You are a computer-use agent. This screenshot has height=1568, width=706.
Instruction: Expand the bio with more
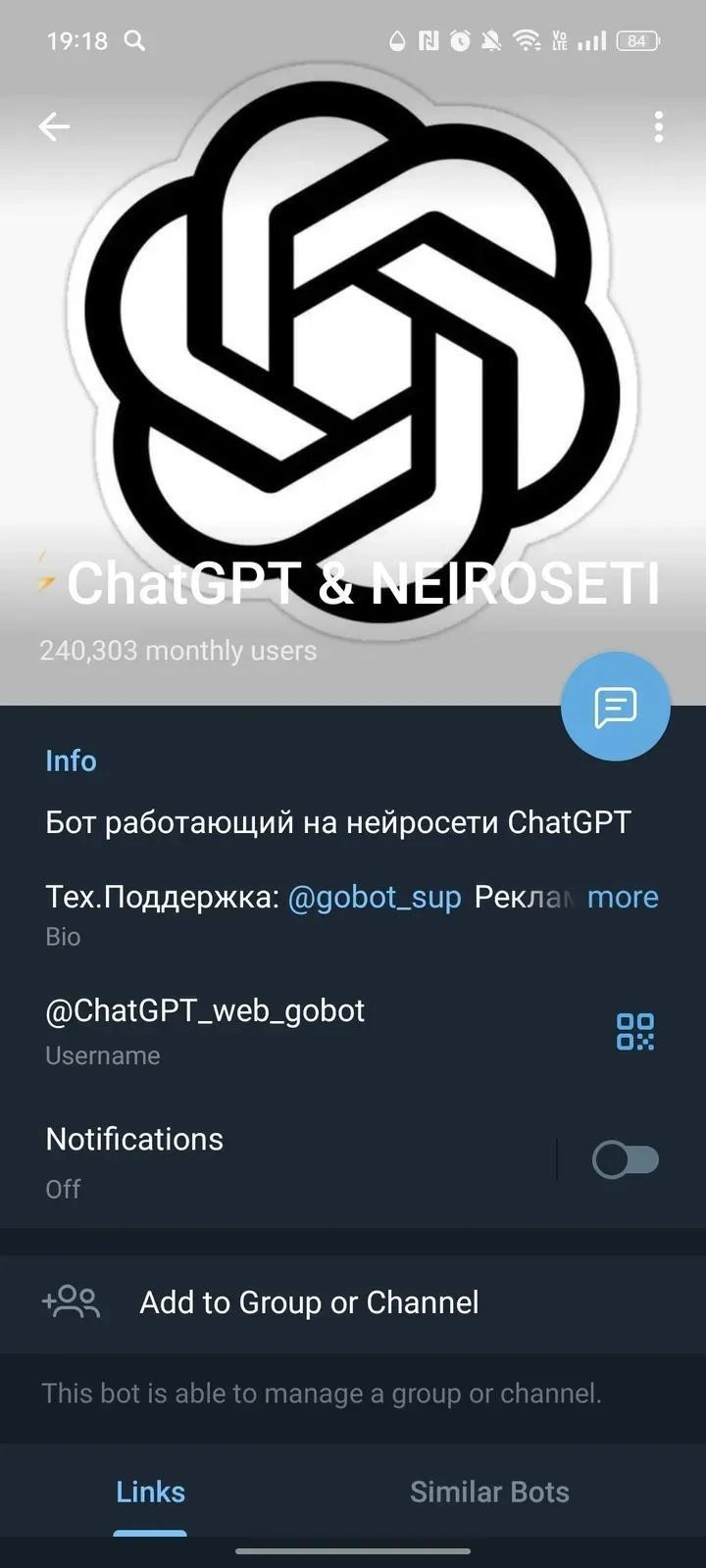point(623,897)
